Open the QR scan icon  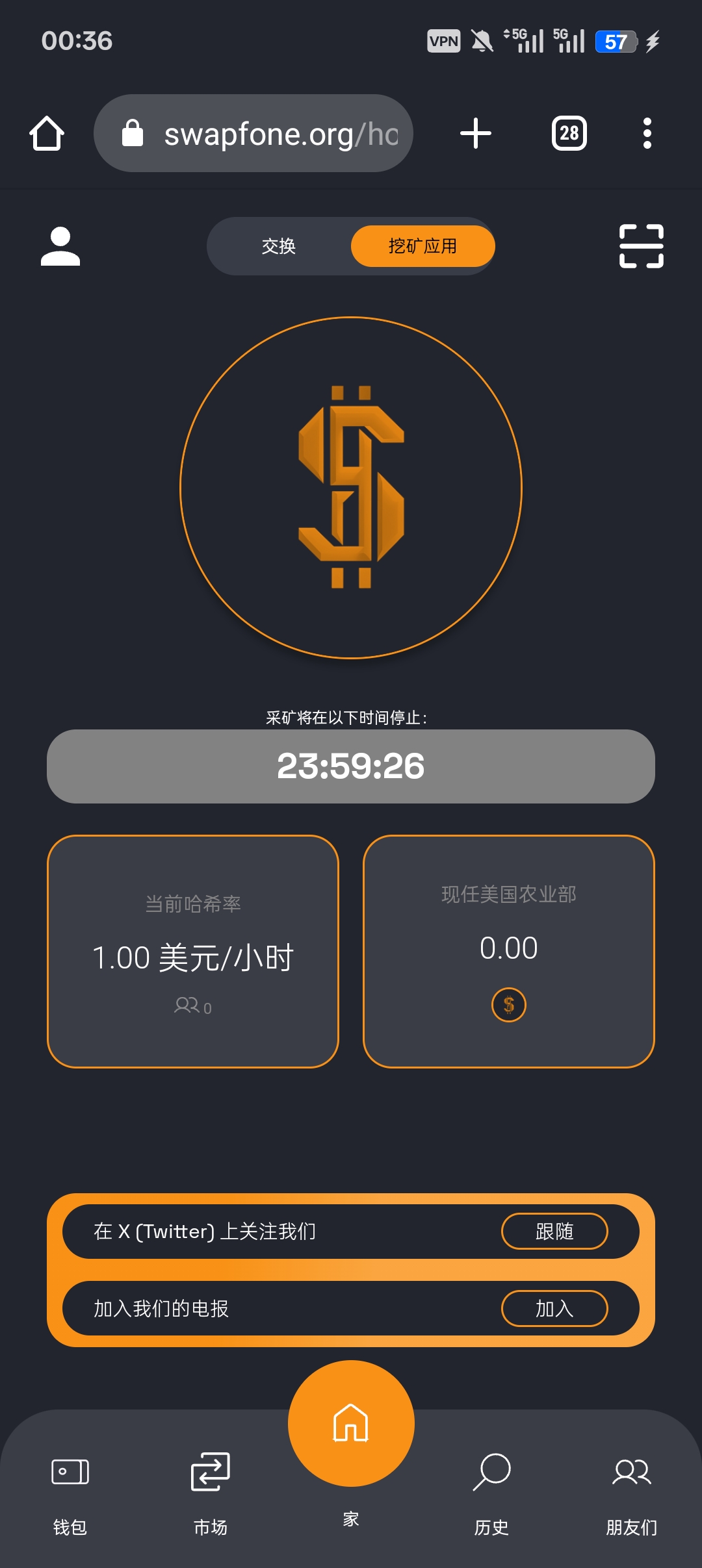tap(641, 246)
